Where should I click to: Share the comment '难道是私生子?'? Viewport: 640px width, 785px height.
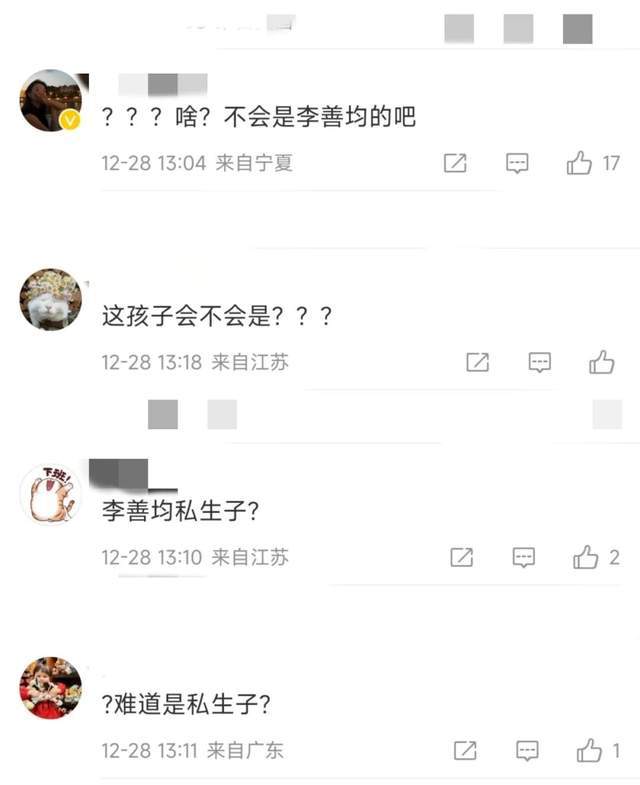click(464, 751)
